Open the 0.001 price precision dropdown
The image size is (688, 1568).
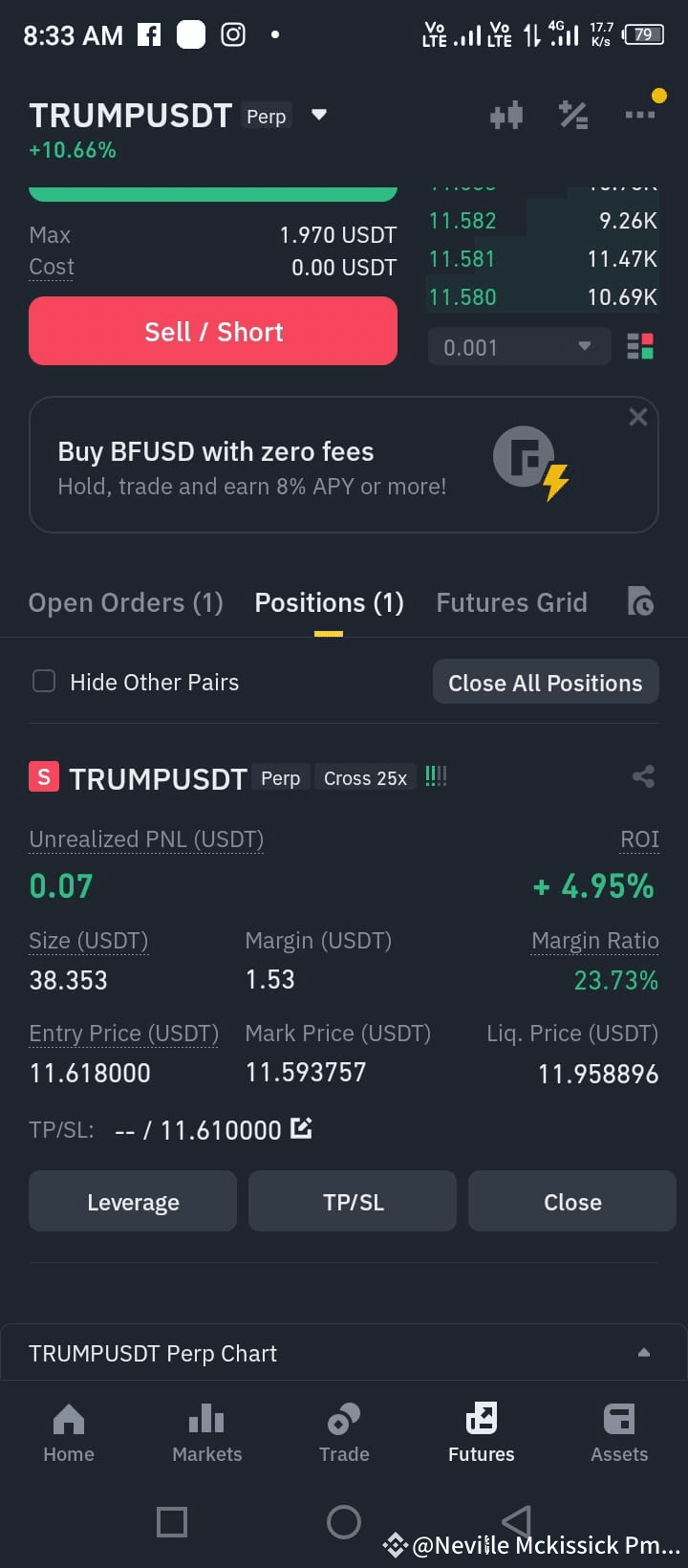(519, 346)
